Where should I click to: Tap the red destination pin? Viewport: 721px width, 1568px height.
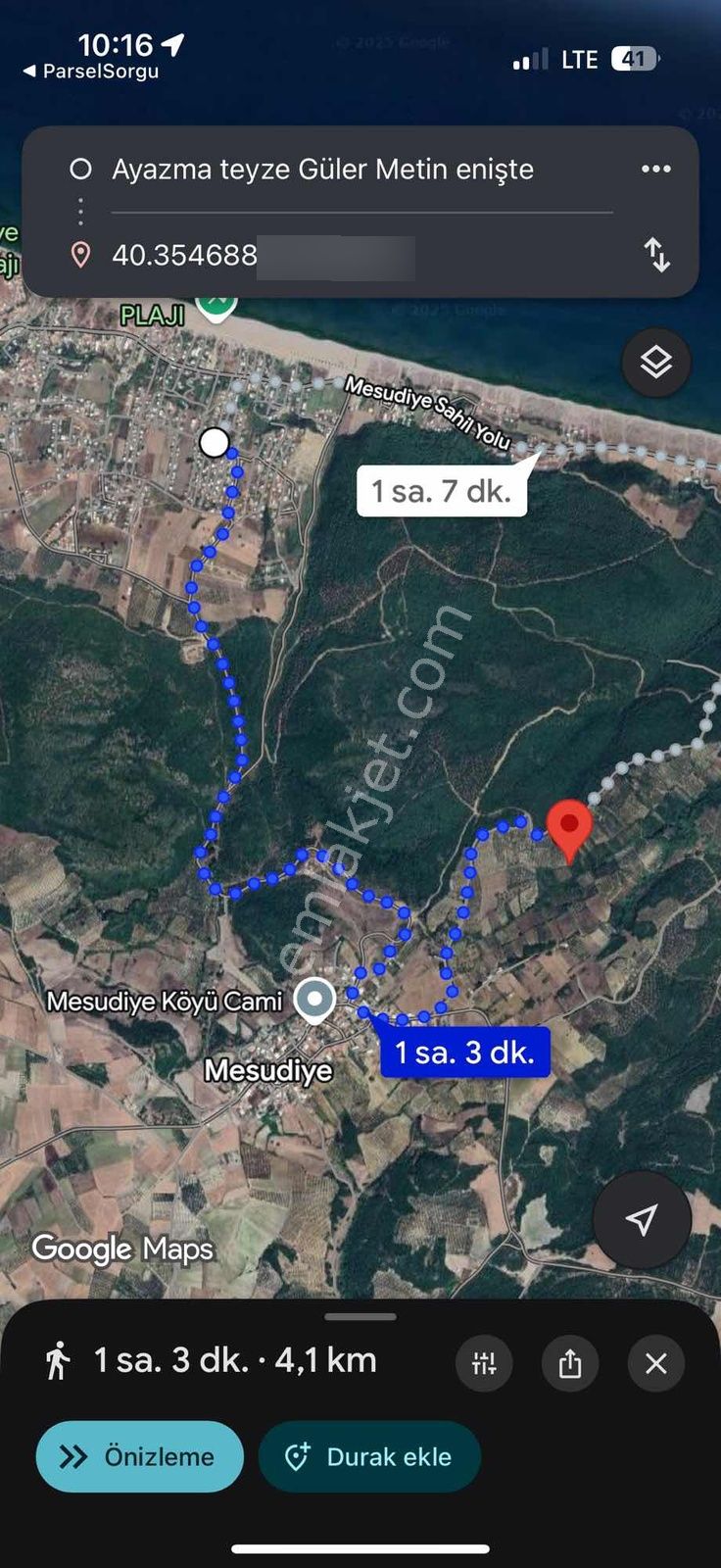click(568, 828)
